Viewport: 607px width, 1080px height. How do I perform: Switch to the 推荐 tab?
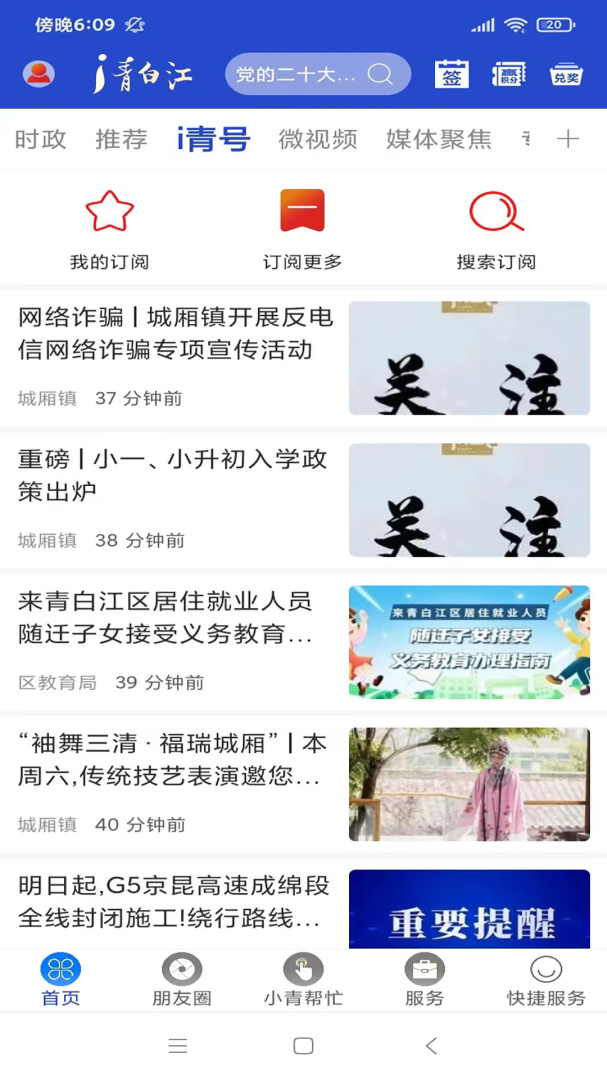(121, 139)
